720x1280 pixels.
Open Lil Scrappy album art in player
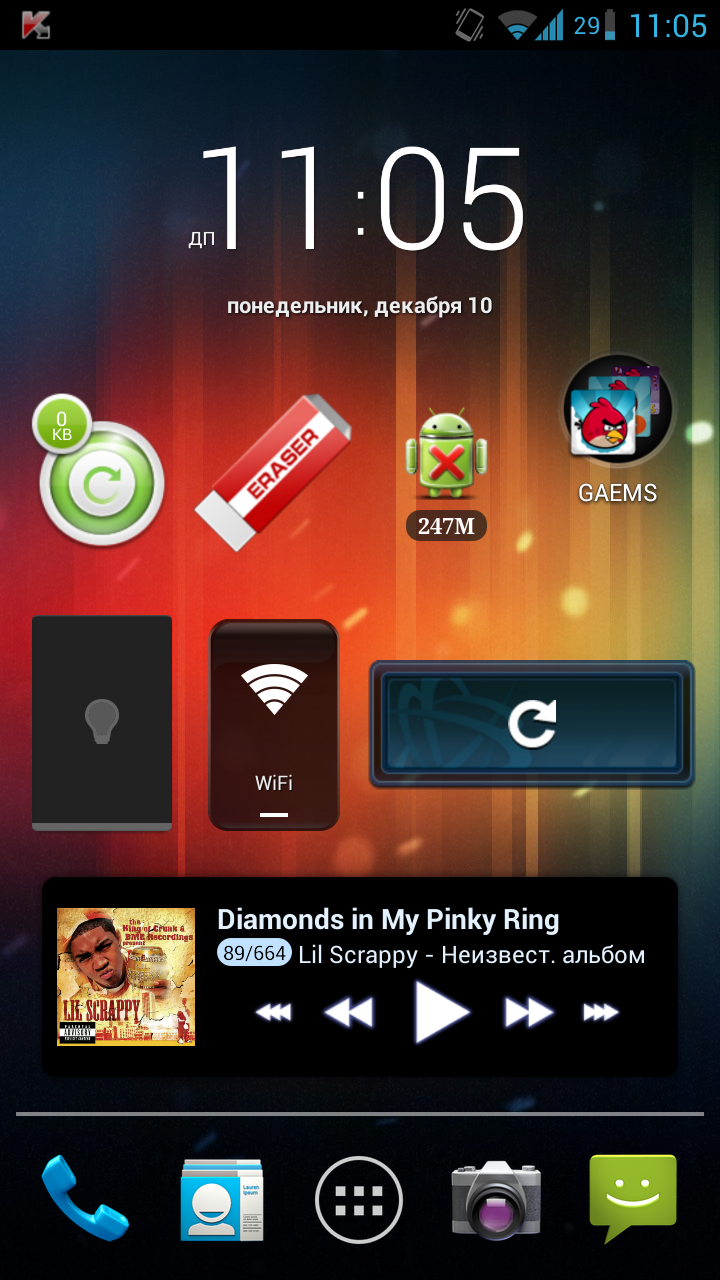(126, 977)
